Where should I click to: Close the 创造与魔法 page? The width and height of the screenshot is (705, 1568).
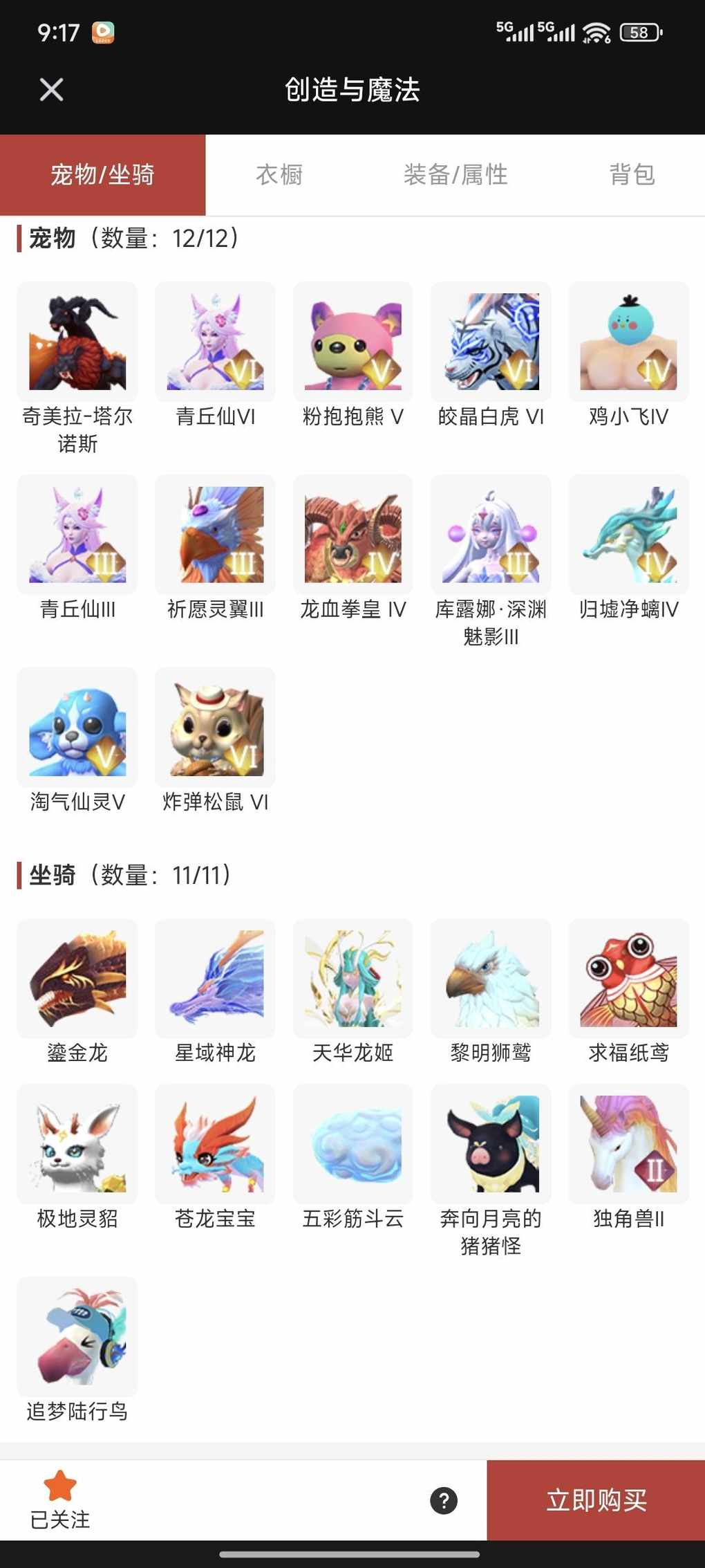[x=51, y=89]
